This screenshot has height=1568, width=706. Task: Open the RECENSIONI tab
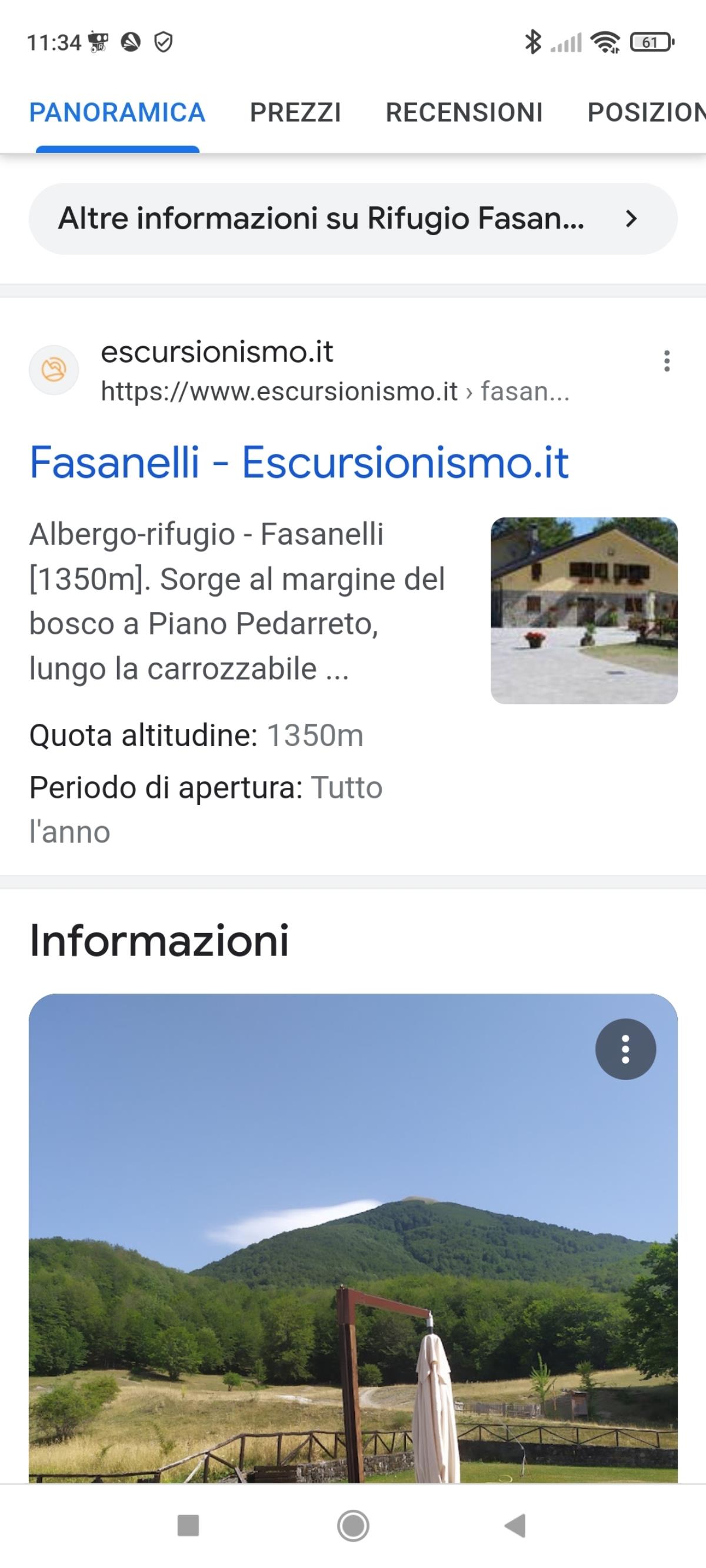click(464, 113)
